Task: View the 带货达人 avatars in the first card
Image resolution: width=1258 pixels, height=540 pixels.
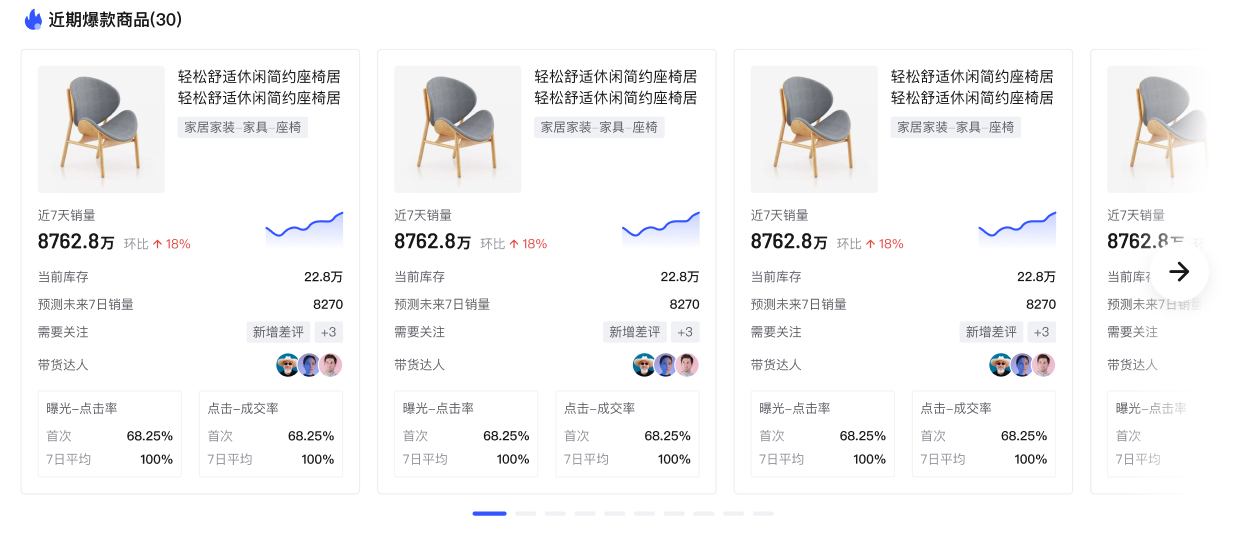Action: coord(309,365)
